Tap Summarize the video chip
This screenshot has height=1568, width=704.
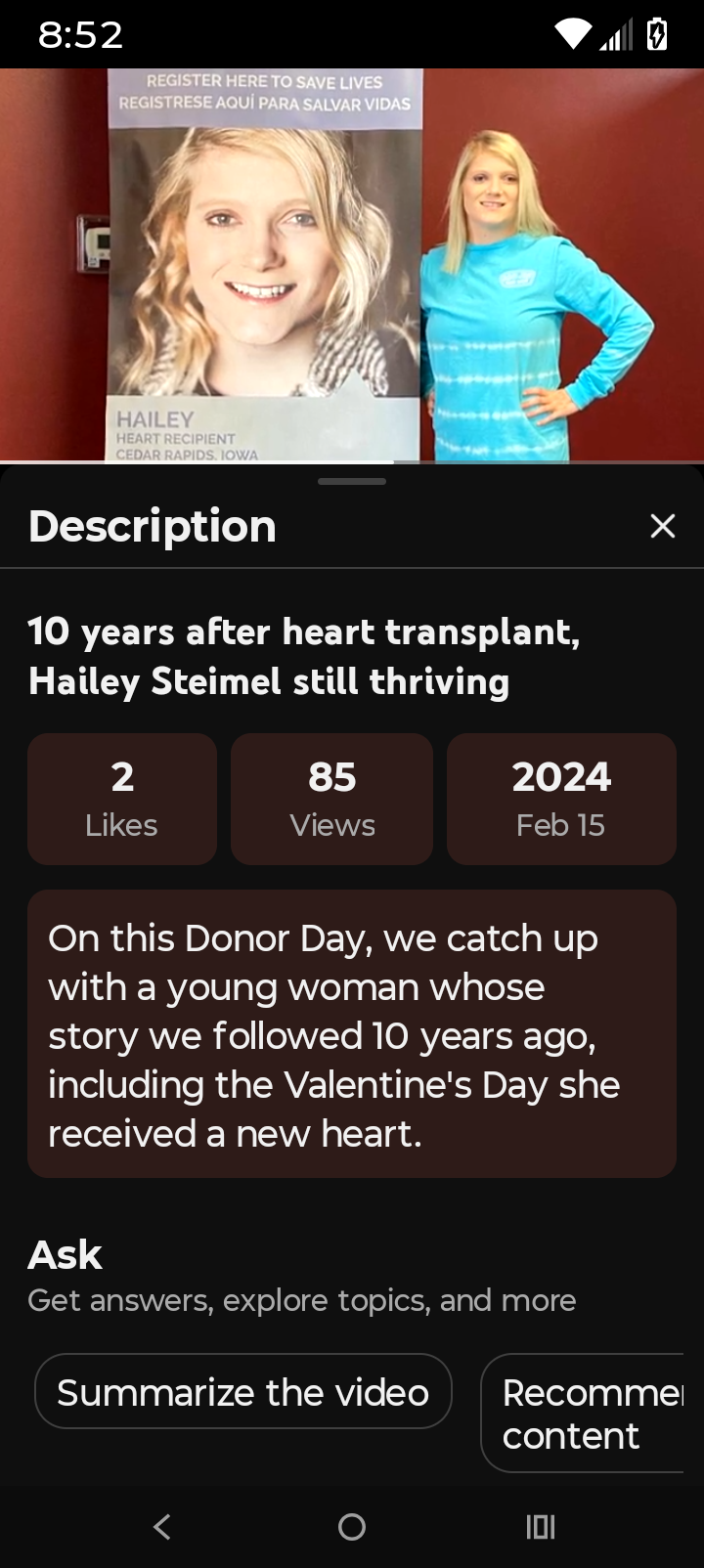click(243, 1391)
